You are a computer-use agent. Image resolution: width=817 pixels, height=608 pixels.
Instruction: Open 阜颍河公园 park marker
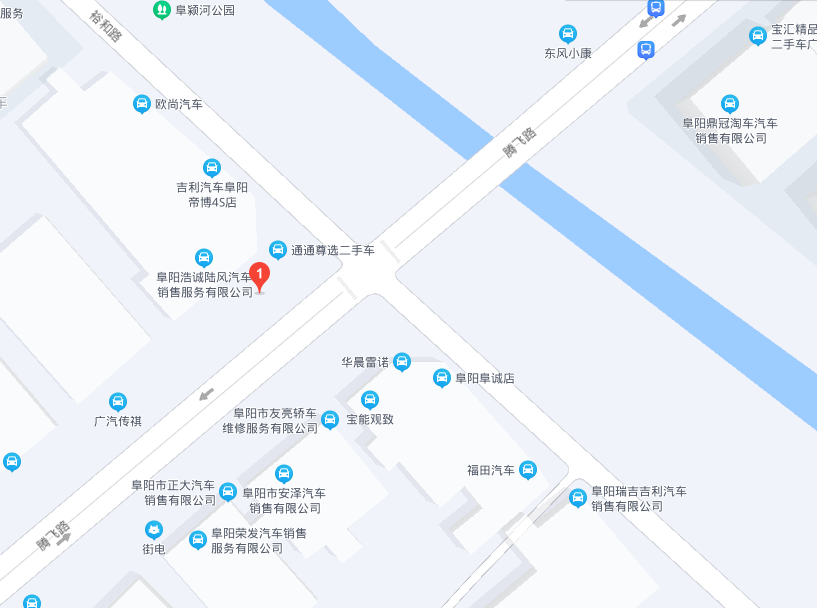(x=161, y=10)
